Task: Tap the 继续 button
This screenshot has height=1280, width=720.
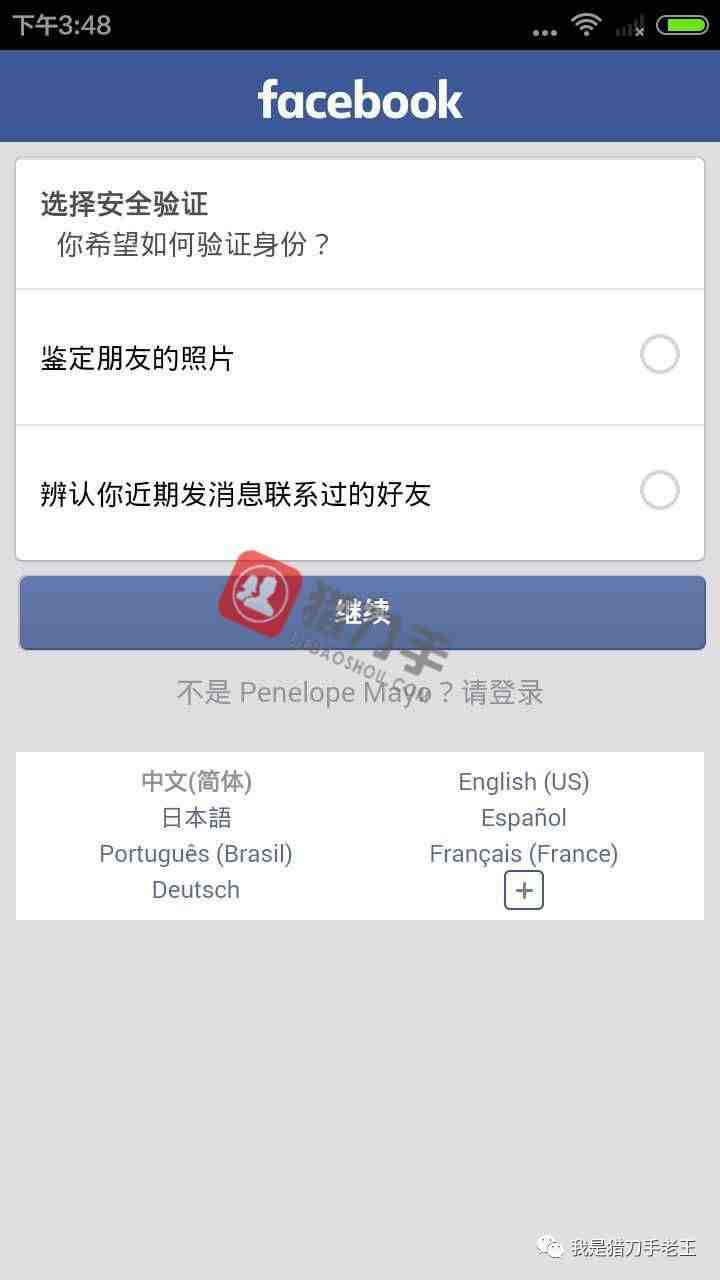Action: (362, 612)
